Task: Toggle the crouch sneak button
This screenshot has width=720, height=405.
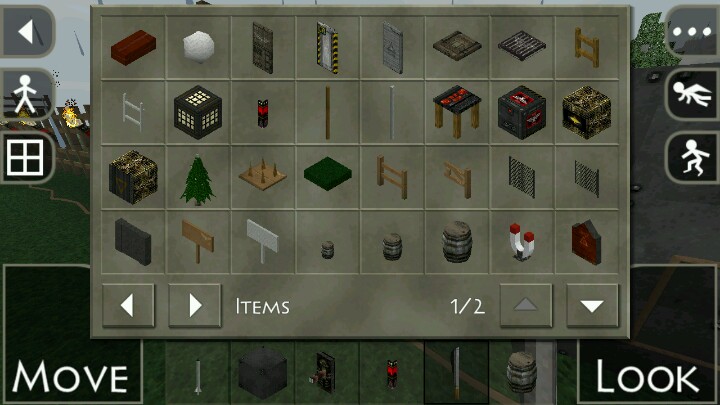Action: [691, 158]
